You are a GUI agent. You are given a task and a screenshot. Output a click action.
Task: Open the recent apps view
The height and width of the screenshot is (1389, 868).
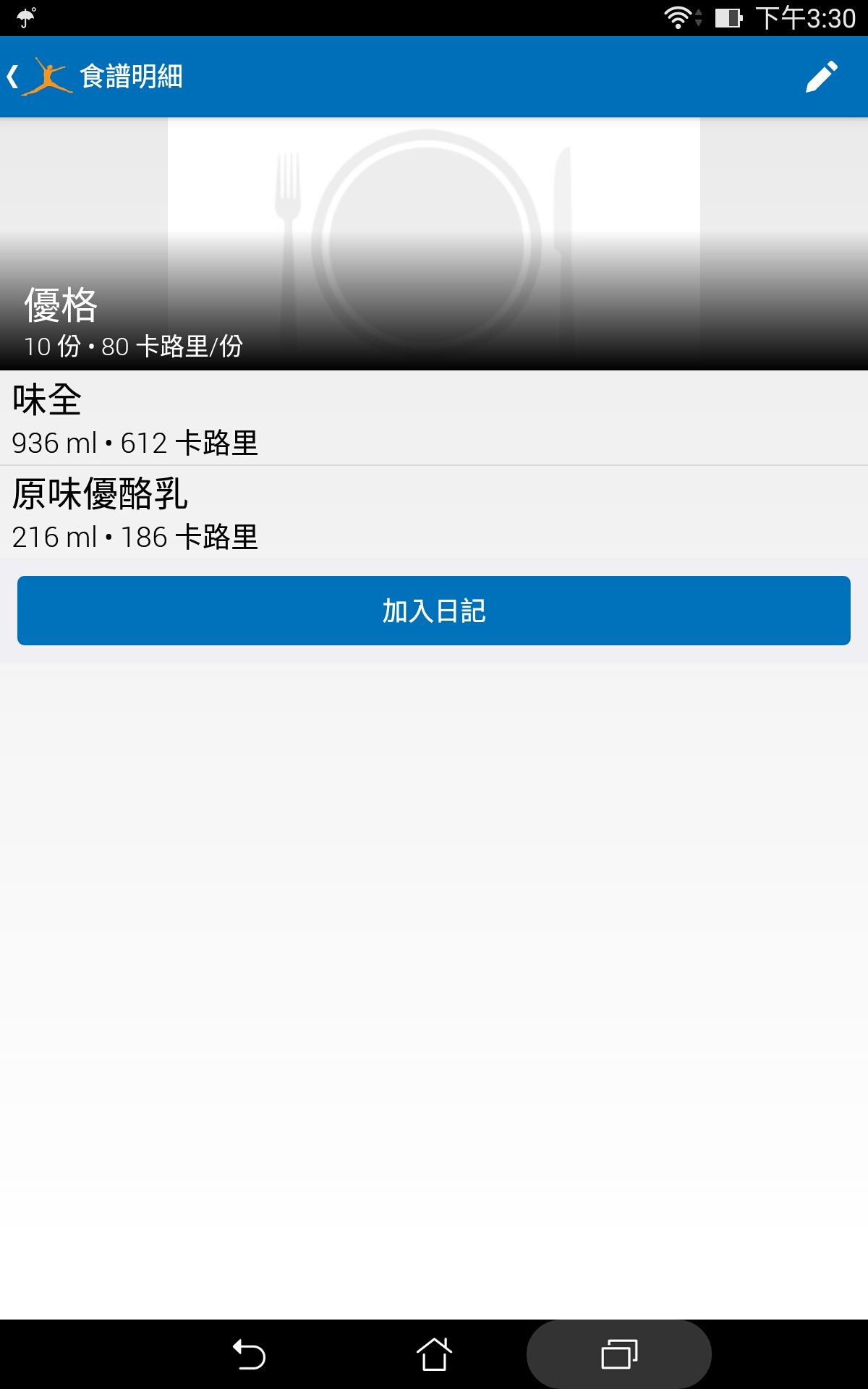click(619, 1354)
